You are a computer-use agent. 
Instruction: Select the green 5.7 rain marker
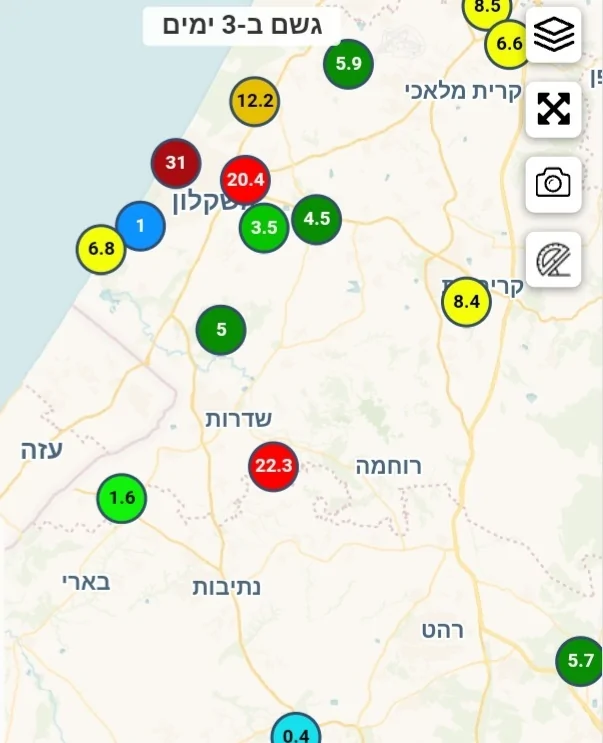click(x=580, y=660)
